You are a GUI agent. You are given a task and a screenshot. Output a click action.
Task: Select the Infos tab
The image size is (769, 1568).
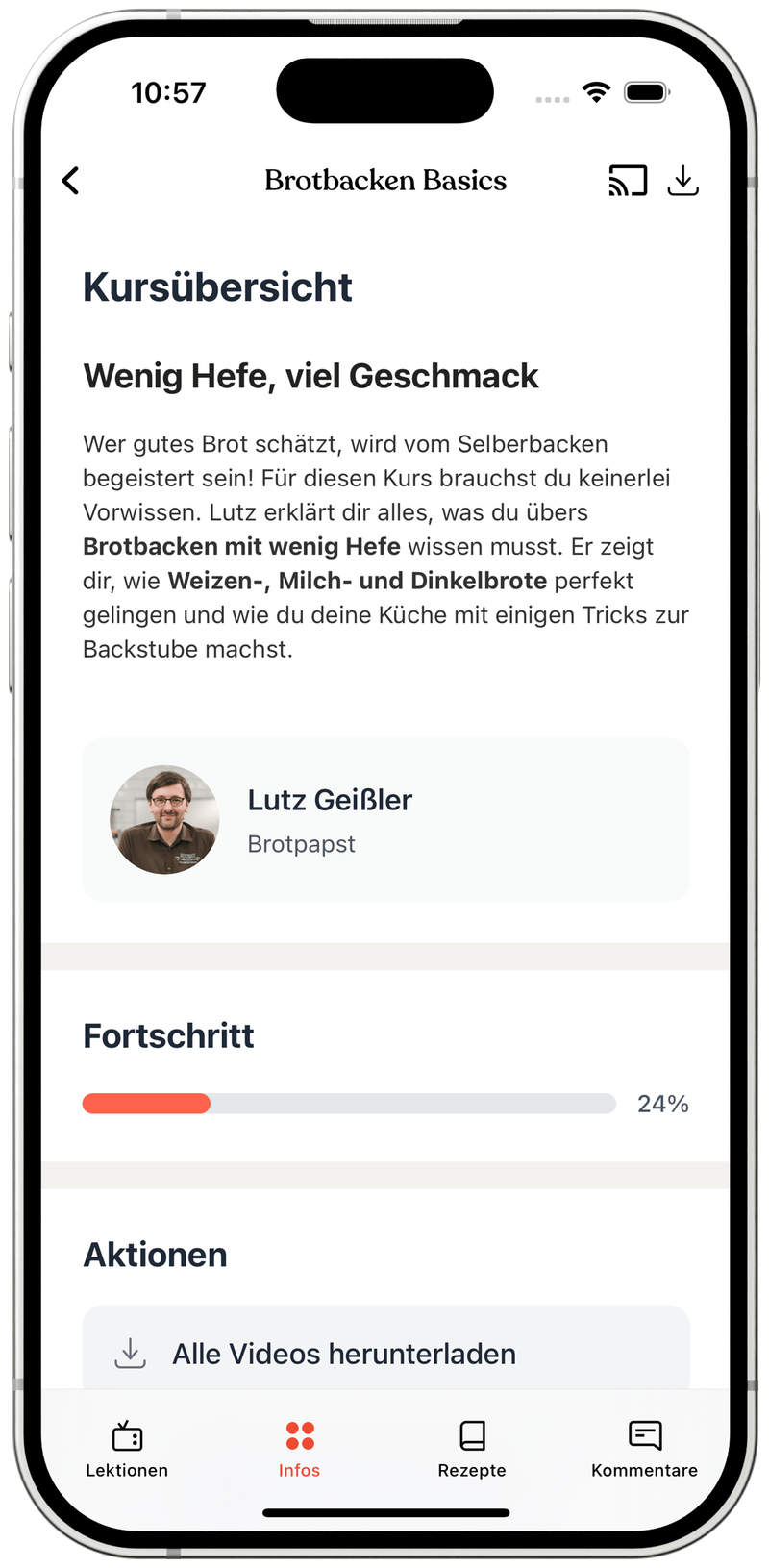click(299, 1449)
